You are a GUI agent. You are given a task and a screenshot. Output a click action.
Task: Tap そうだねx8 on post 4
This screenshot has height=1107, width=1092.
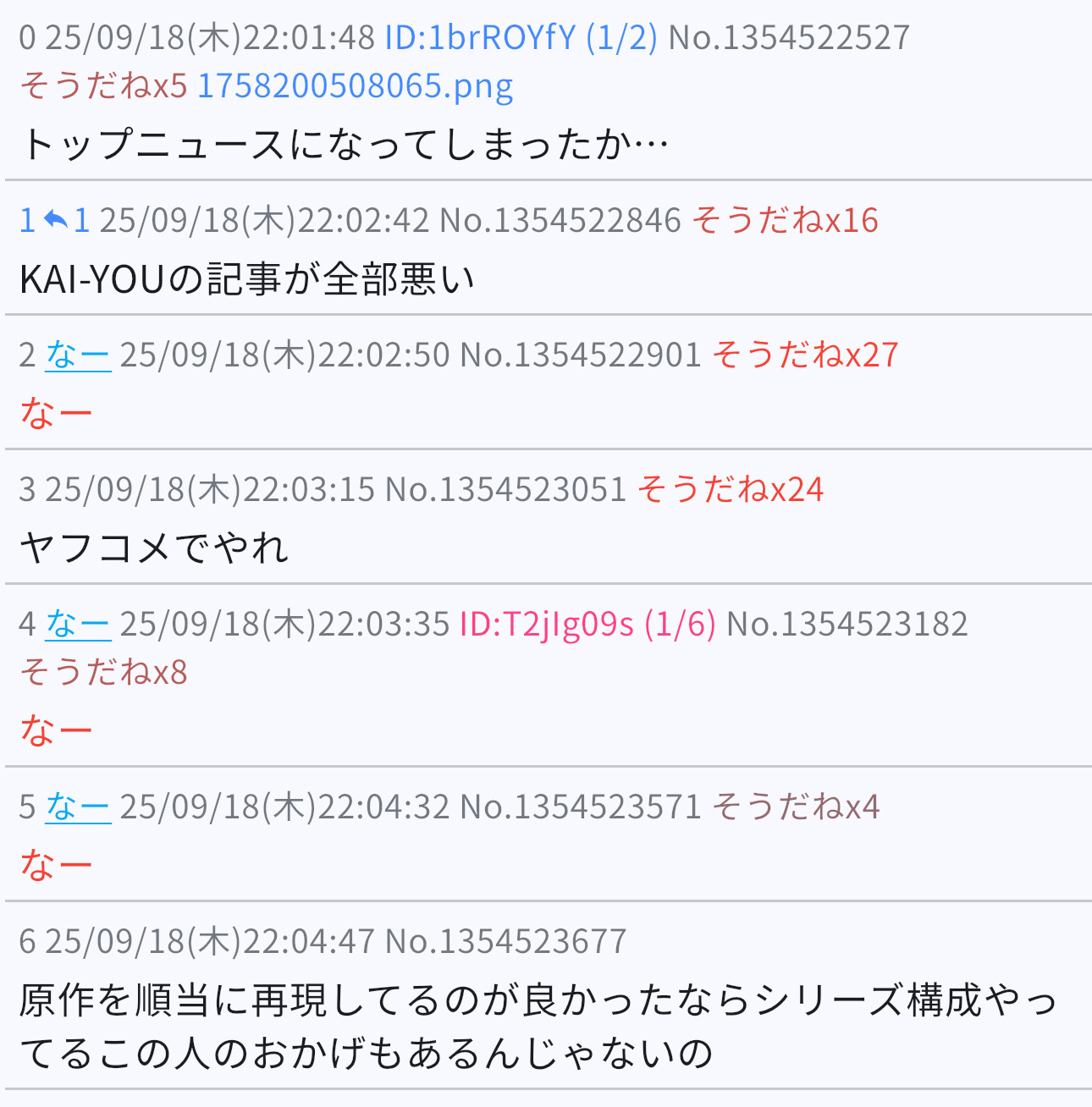pos(102,673)
